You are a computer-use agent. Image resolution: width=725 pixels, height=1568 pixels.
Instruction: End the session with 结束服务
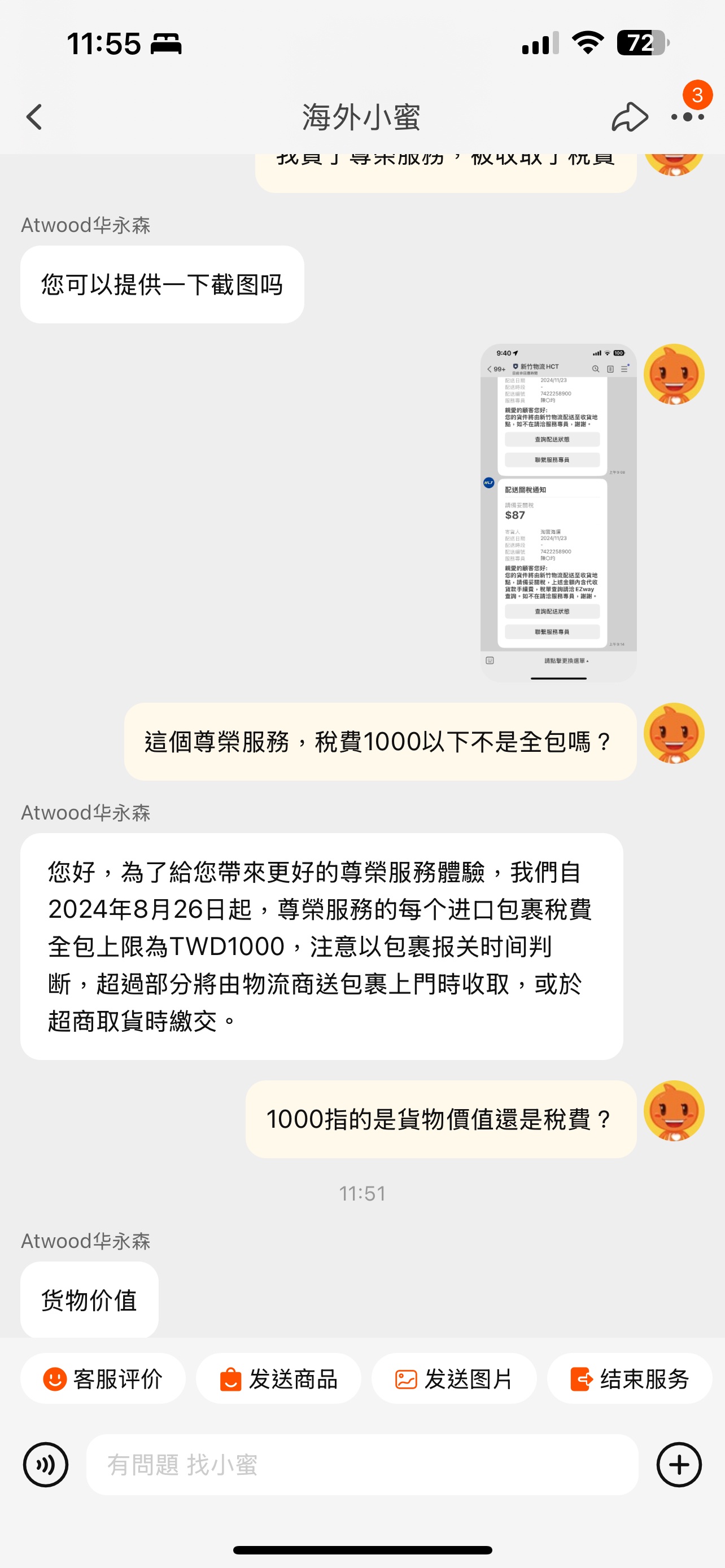pos(630,1379)
